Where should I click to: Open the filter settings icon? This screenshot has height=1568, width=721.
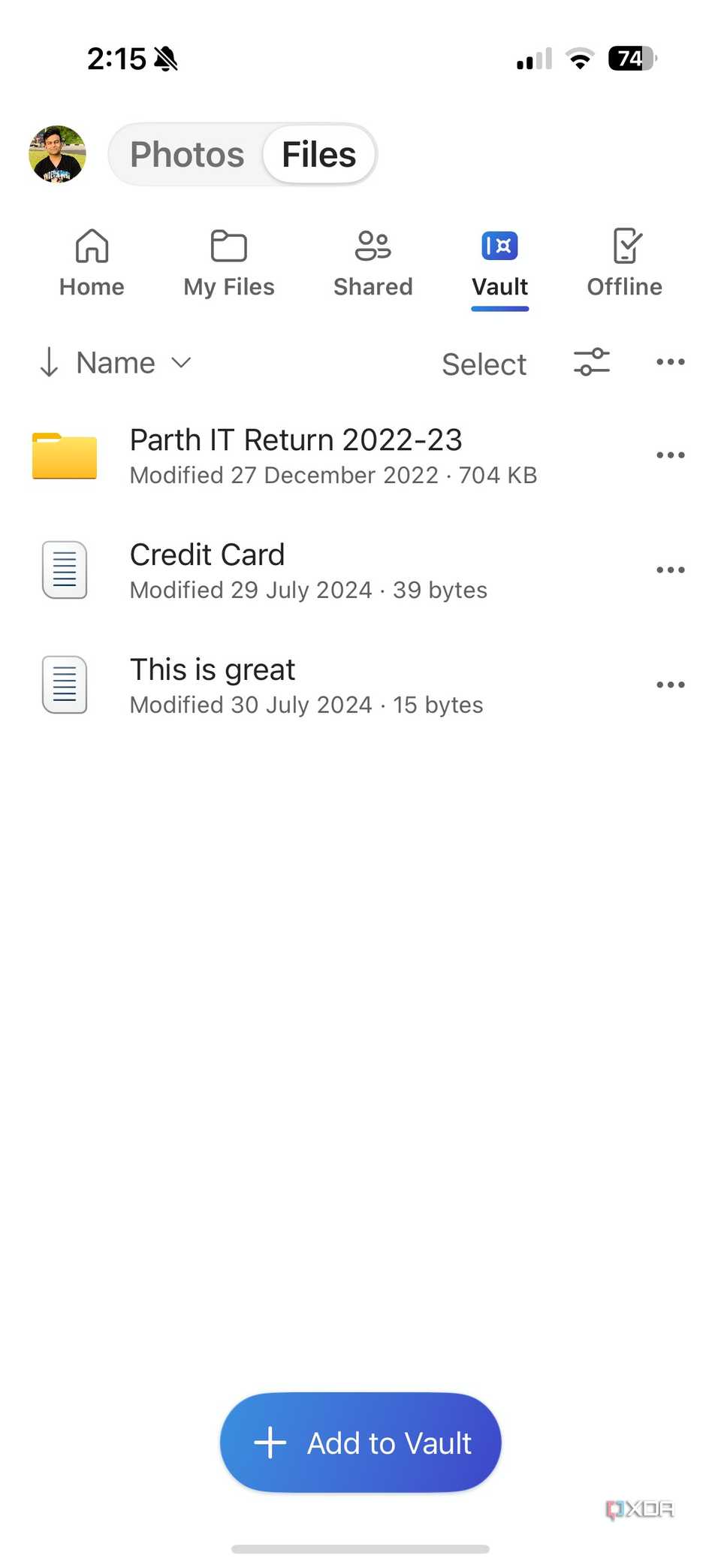click(x=592, y=362)
